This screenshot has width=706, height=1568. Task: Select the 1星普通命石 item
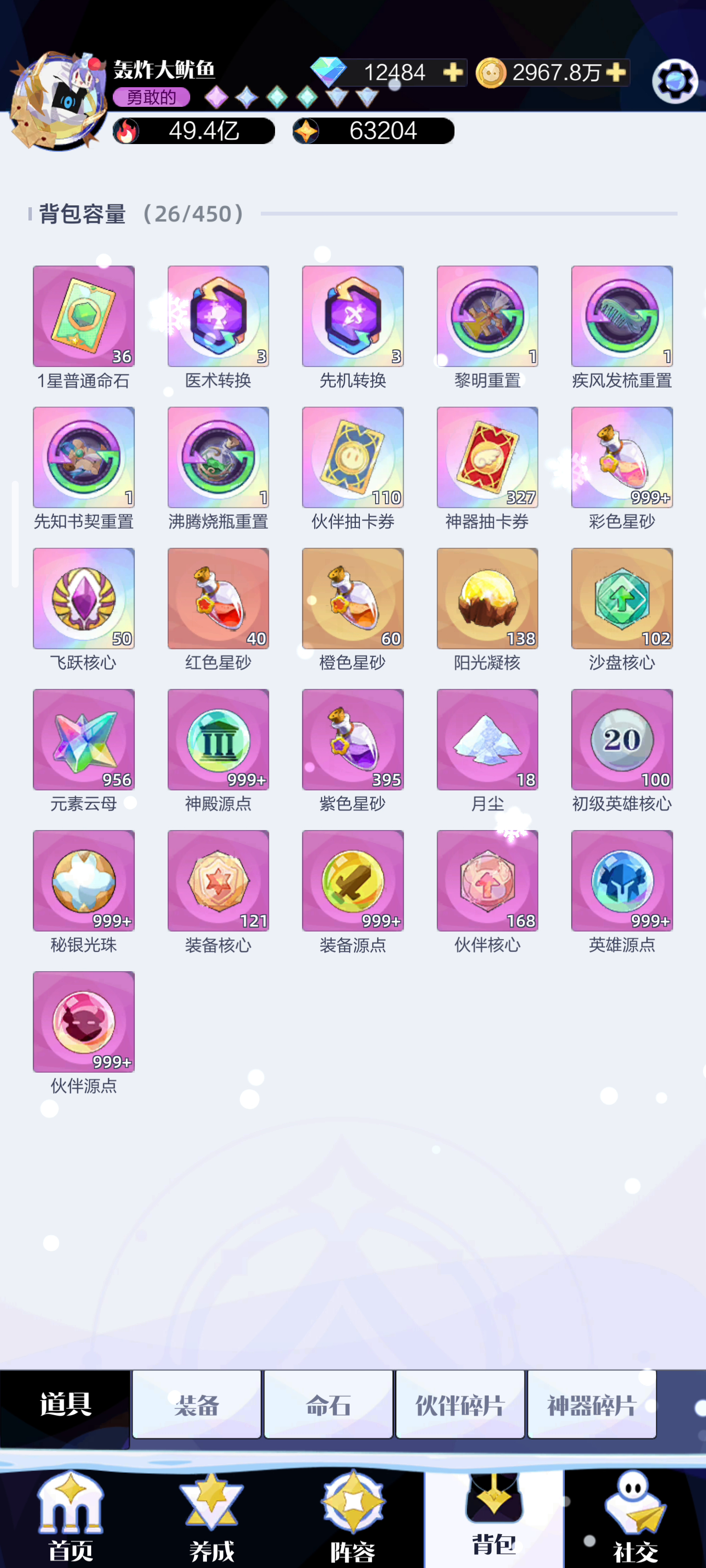click(83, 316)
